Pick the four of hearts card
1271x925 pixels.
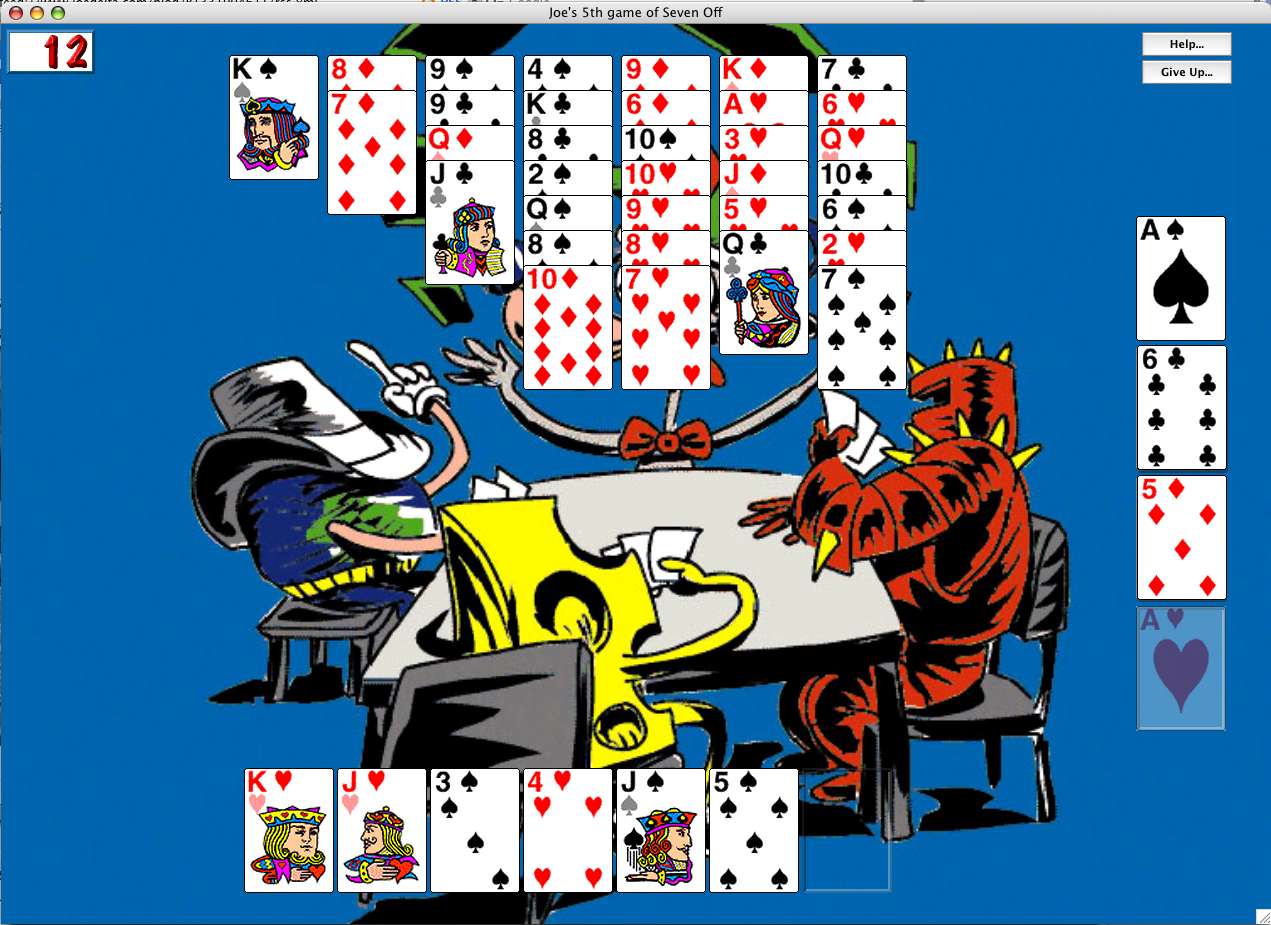567,830
